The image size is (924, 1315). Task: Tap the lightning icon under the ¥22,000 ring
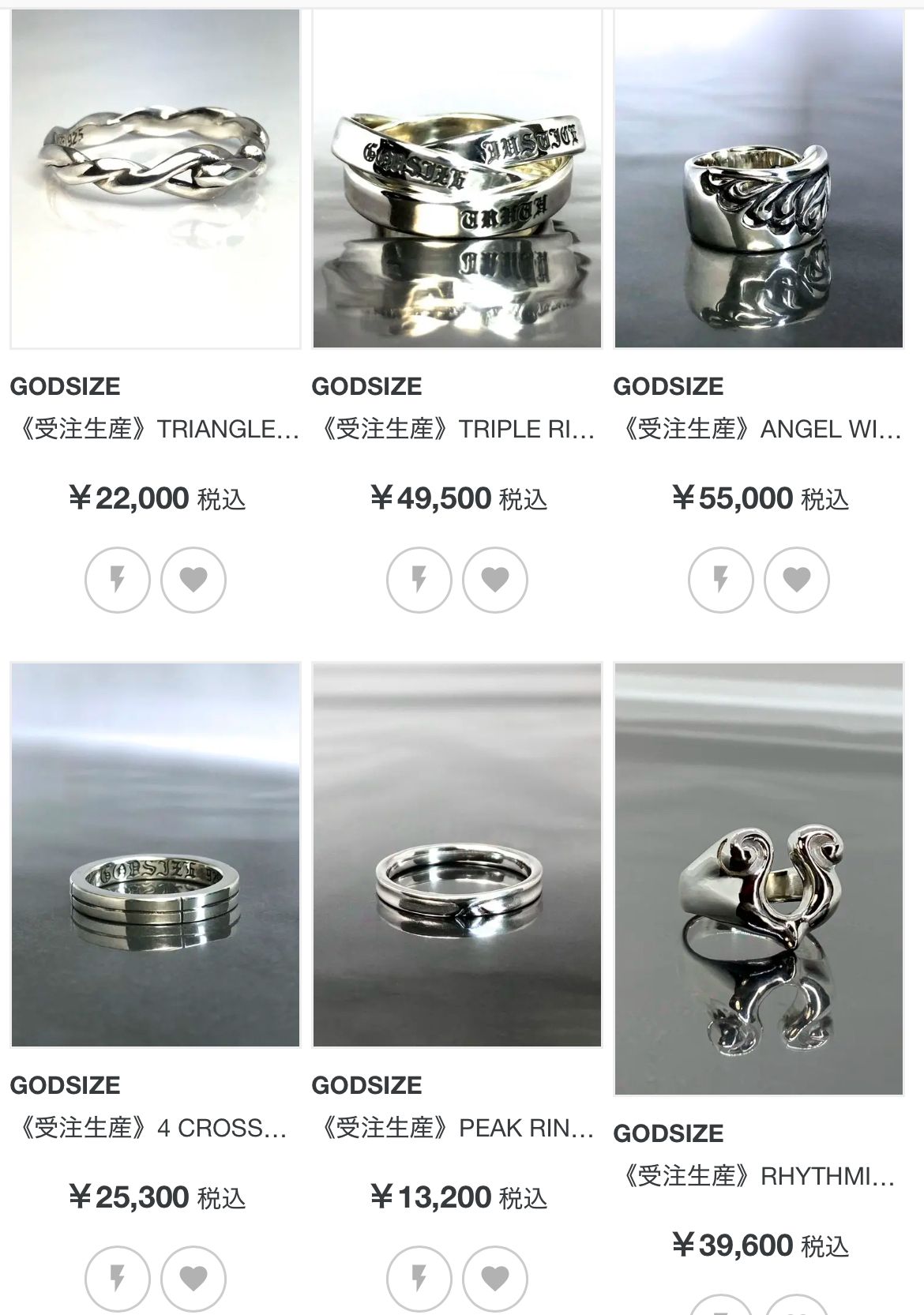[x=118, y=580]
